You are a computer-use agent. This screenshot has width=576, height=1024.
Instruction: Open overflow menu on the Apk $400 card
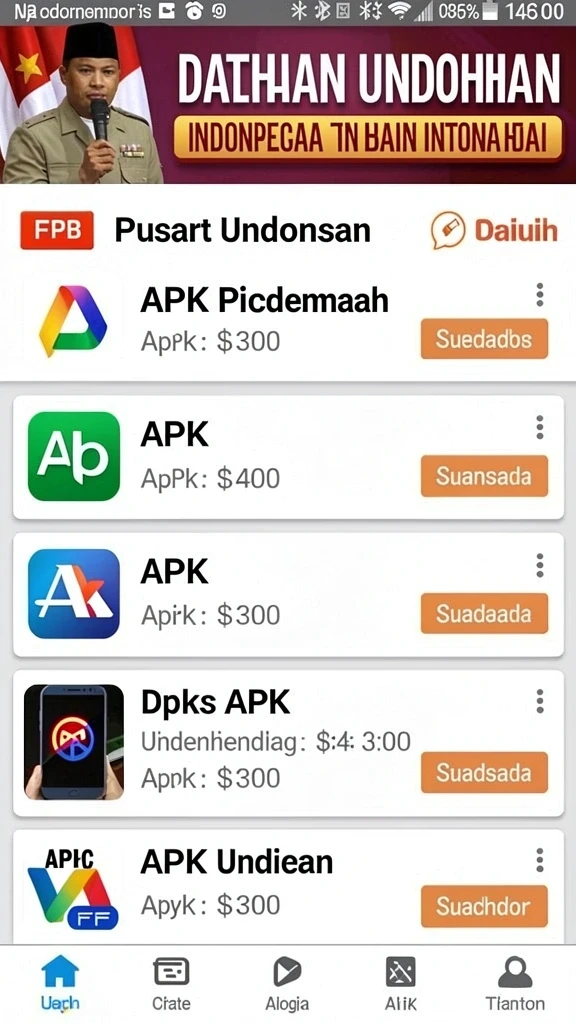coord(539,428)
